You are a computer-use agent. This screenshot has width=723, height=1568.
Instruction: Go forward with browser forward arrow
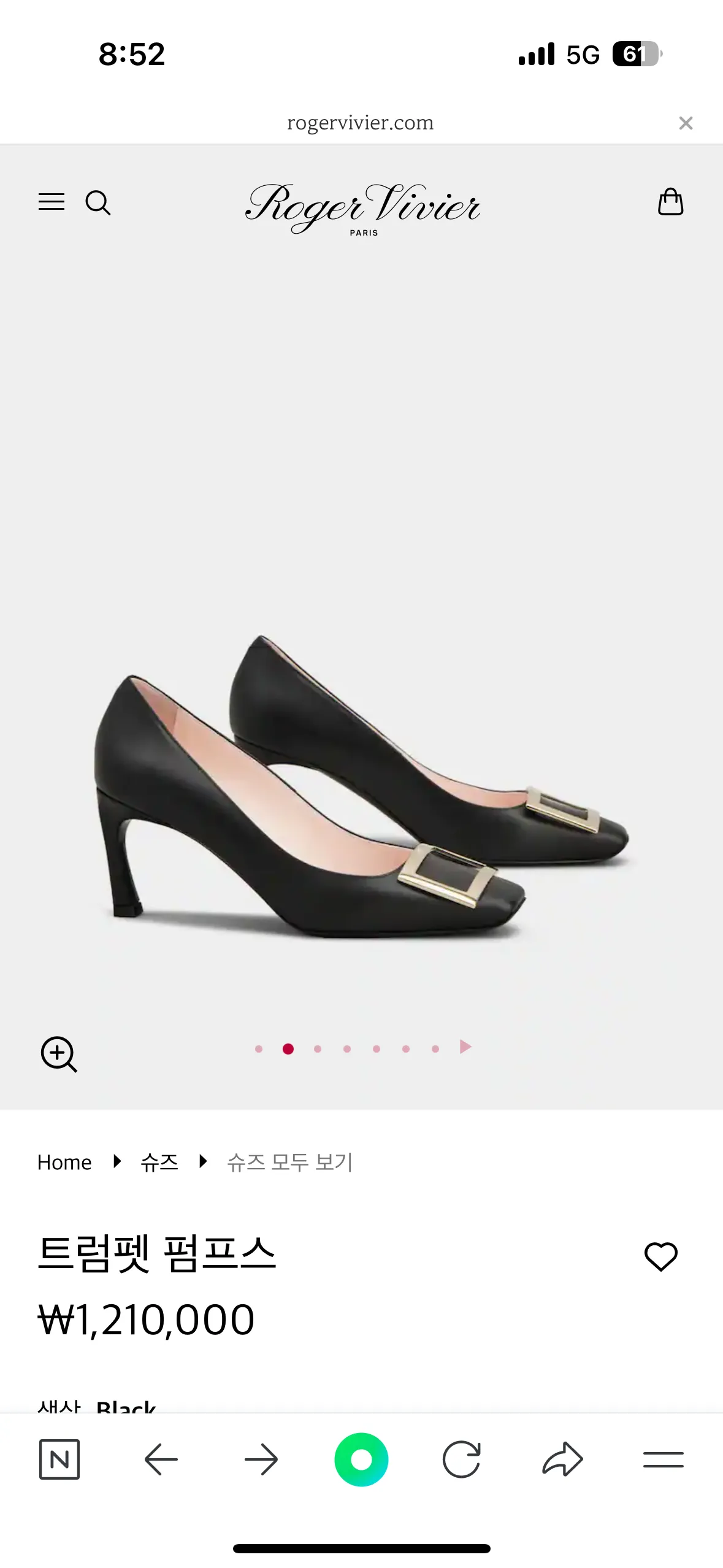(261, 1459)
